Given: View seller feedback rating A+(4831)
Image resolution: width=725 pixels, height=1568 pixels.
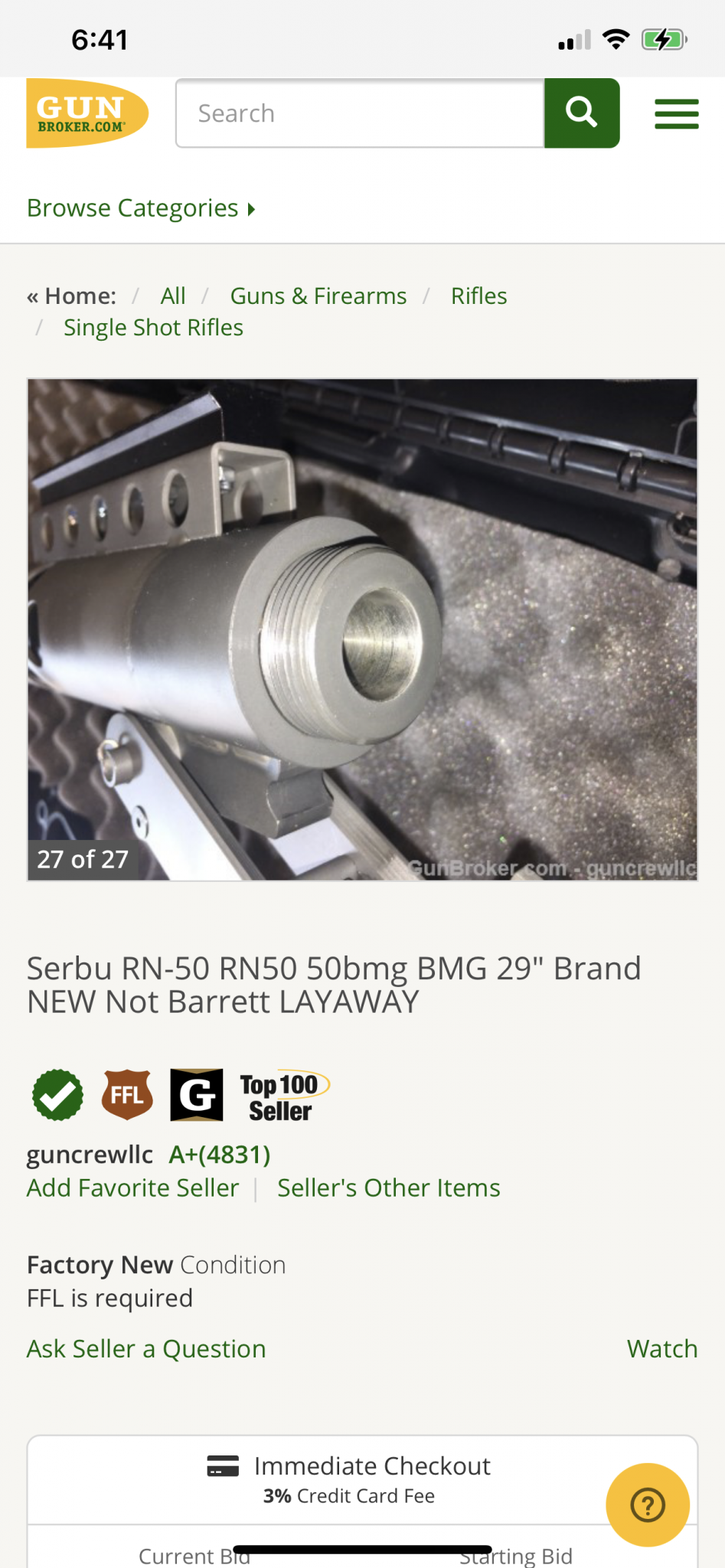Looking at the screenshot, I should [x=220, y=1155].
